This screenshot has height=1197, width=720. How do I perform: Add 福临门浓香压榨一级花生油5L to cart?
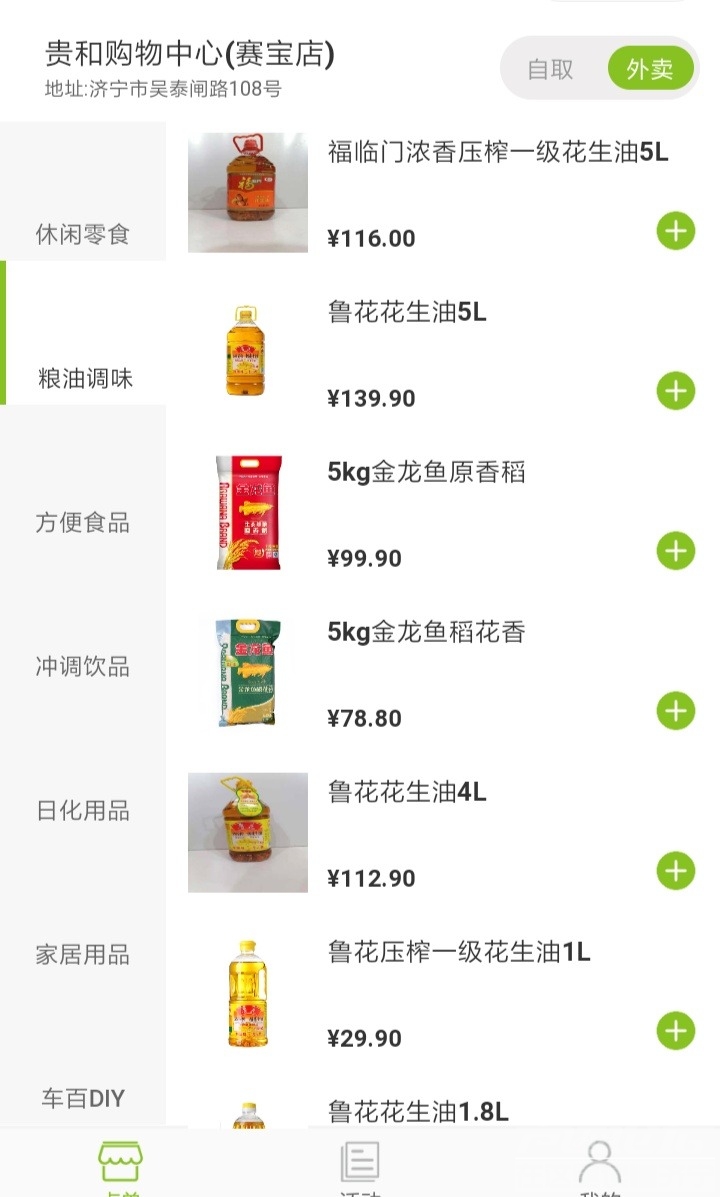pos(676,231)
